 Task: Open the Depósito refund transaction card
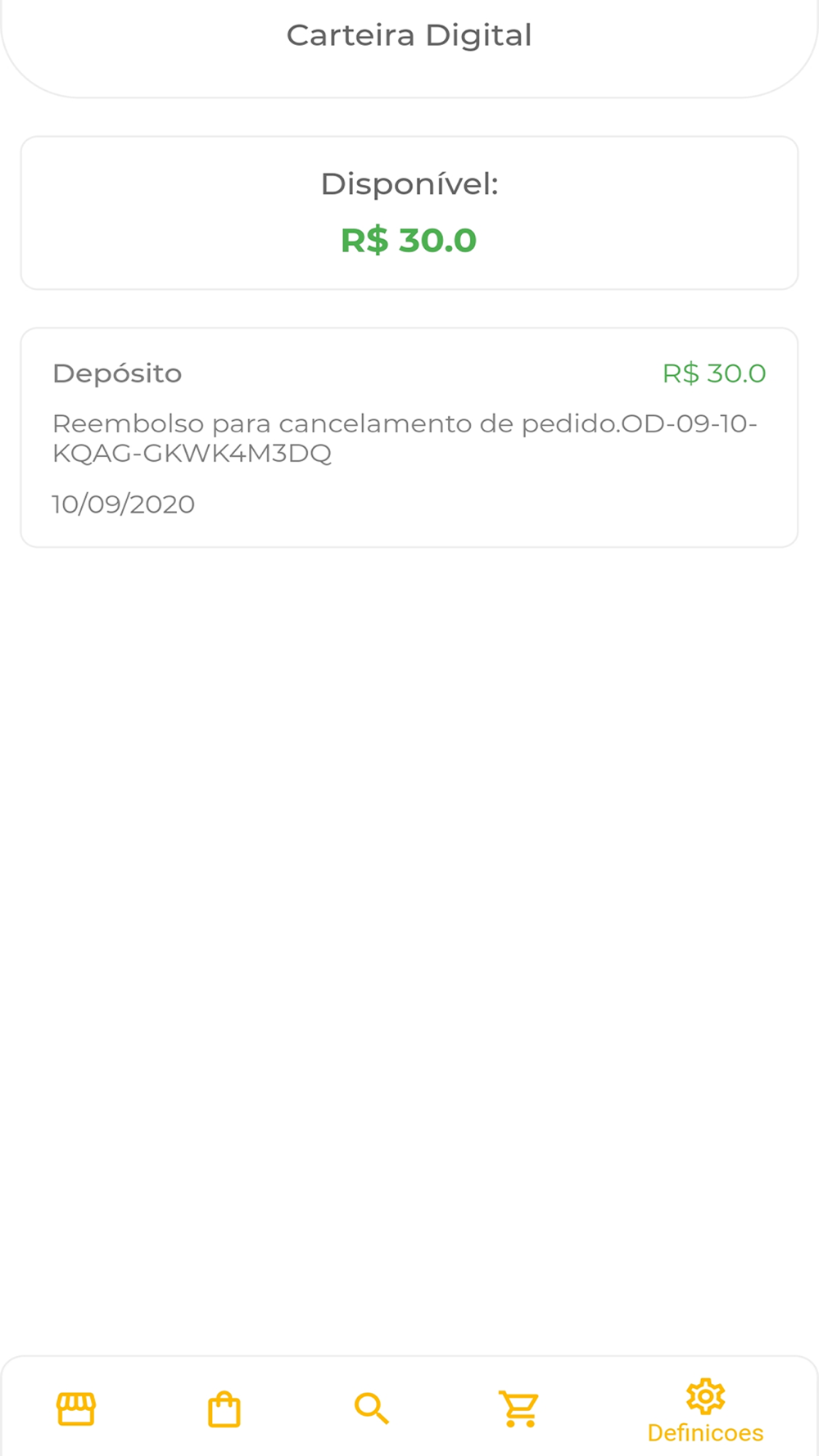409,437
